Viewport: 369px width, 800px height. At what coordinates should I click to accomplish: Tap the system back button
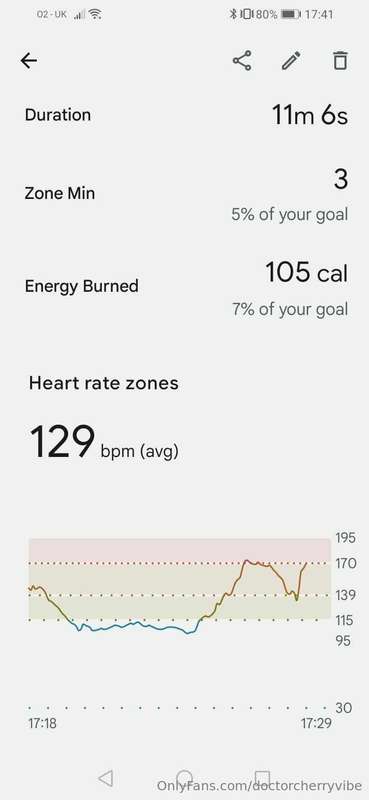pyautogui.click(x=105, y=778)
